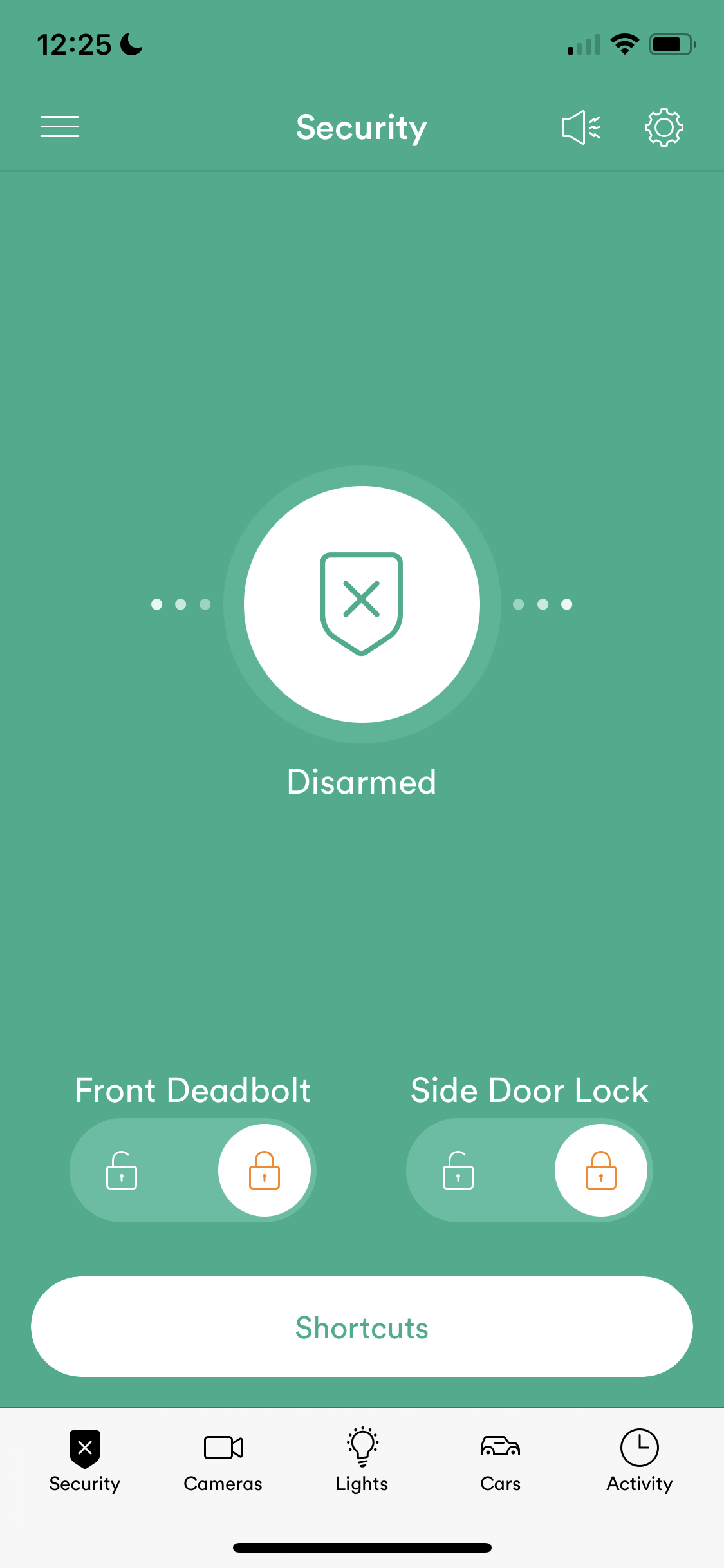Tap the right dots to arm the system

coord(543,604)
